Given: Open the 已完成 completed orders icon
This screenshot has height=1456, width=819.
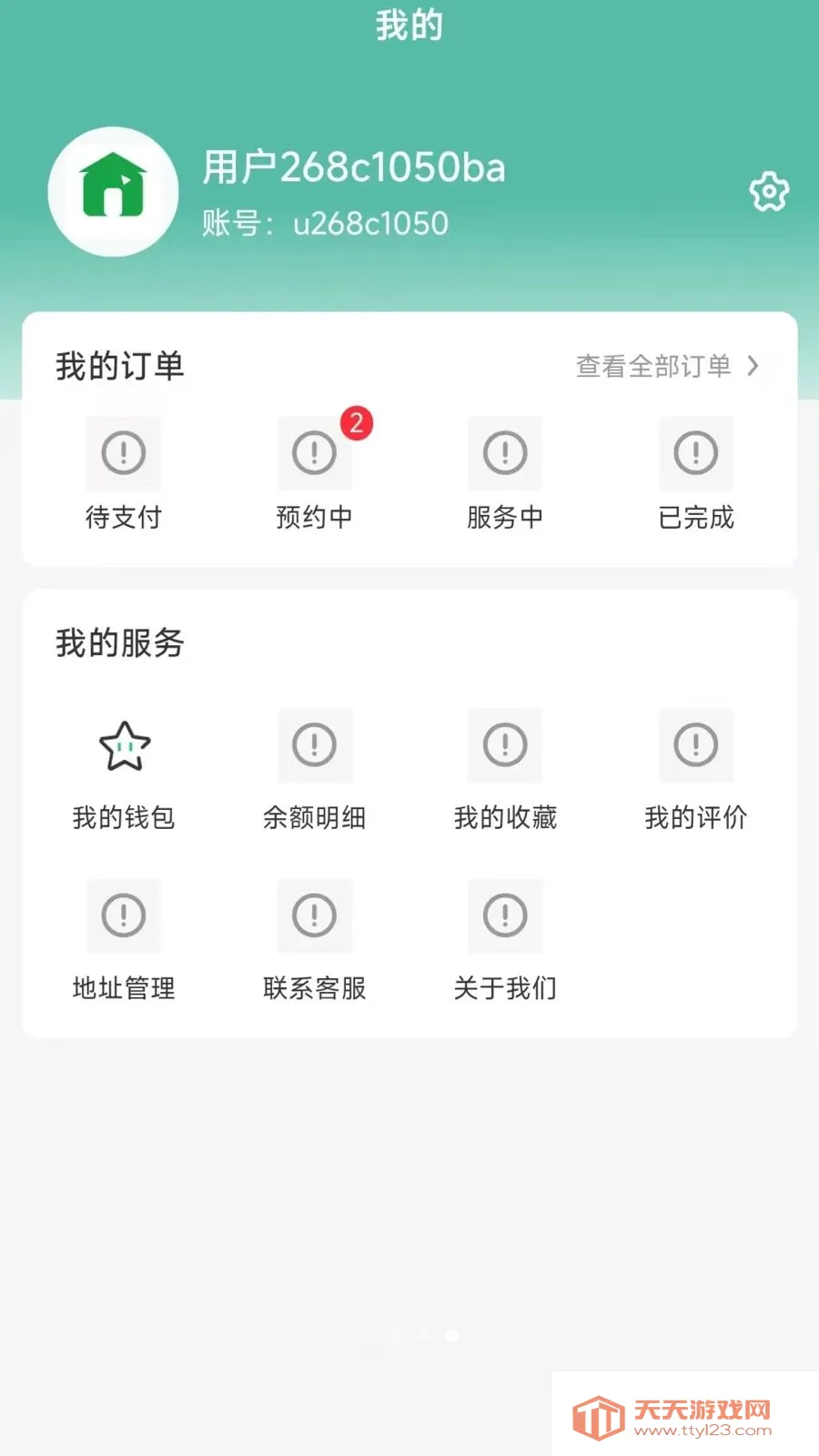Looking at the screenshot, I should tap(696, 454).
